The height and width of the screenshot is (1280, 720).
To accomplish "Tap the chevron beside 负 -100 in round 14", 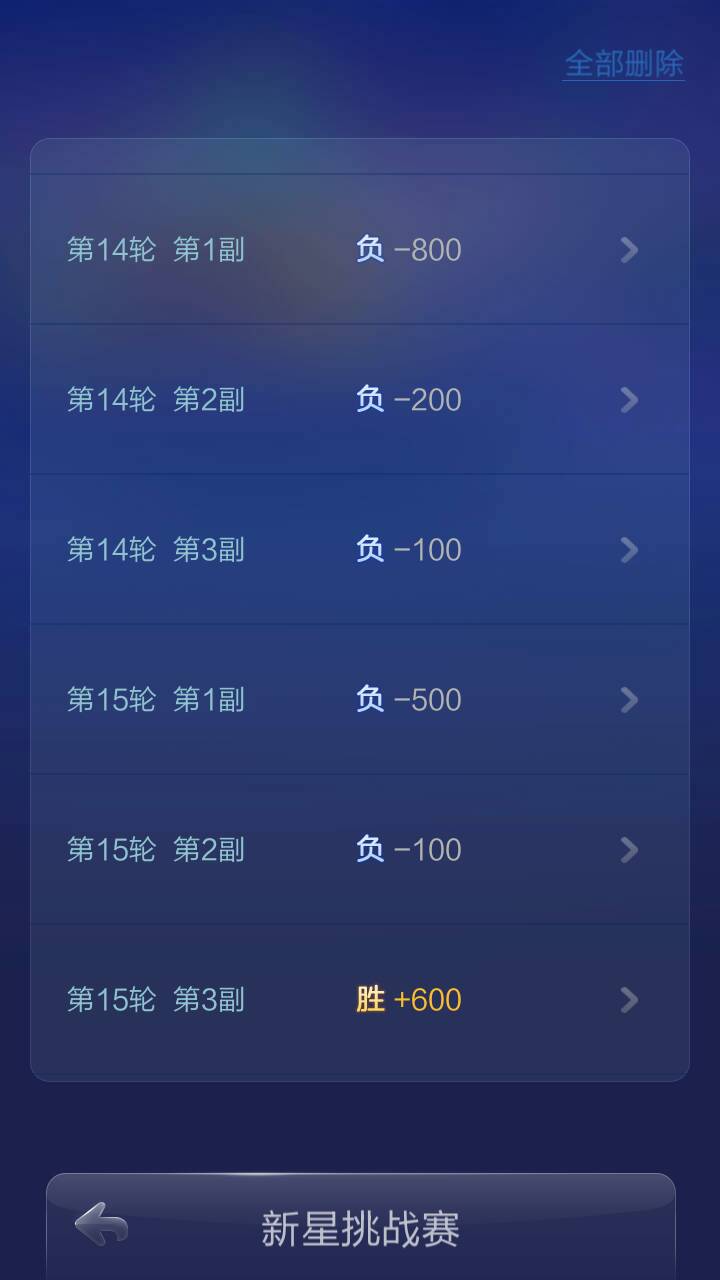I will click(629, 550).
